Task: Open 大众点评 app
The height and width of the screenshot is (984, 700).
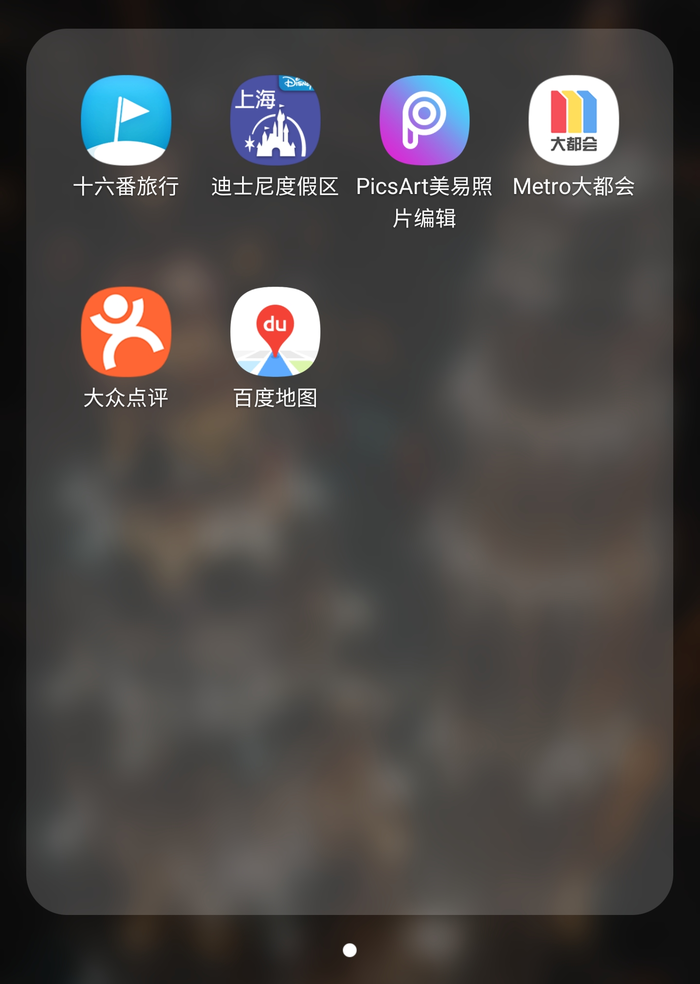Action: coord(126,332)
